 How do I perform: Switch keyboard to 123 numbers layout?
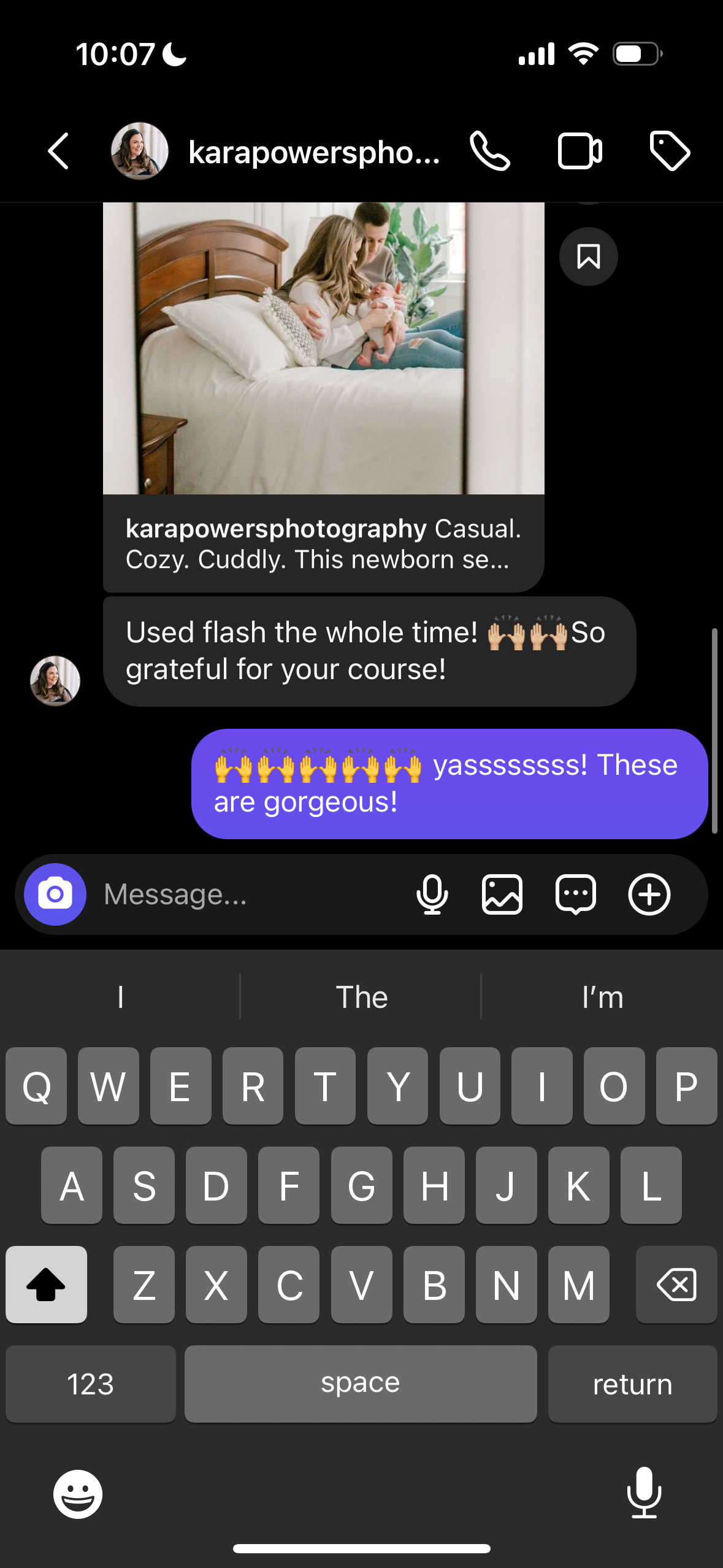click(90, 1384)
